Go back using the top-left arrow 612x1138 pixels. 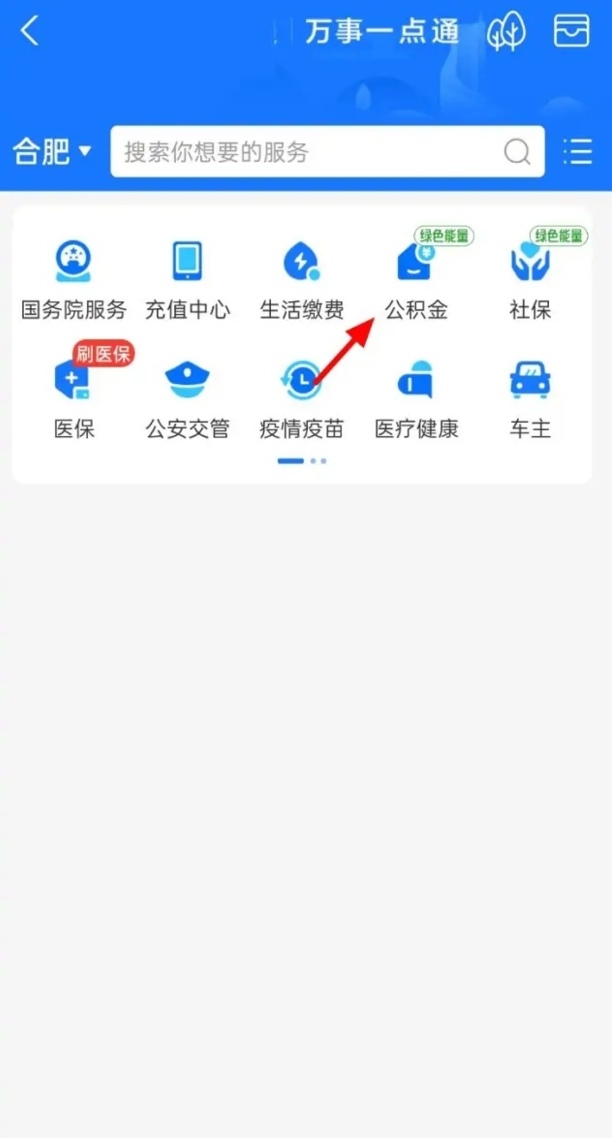click(30, 32)
